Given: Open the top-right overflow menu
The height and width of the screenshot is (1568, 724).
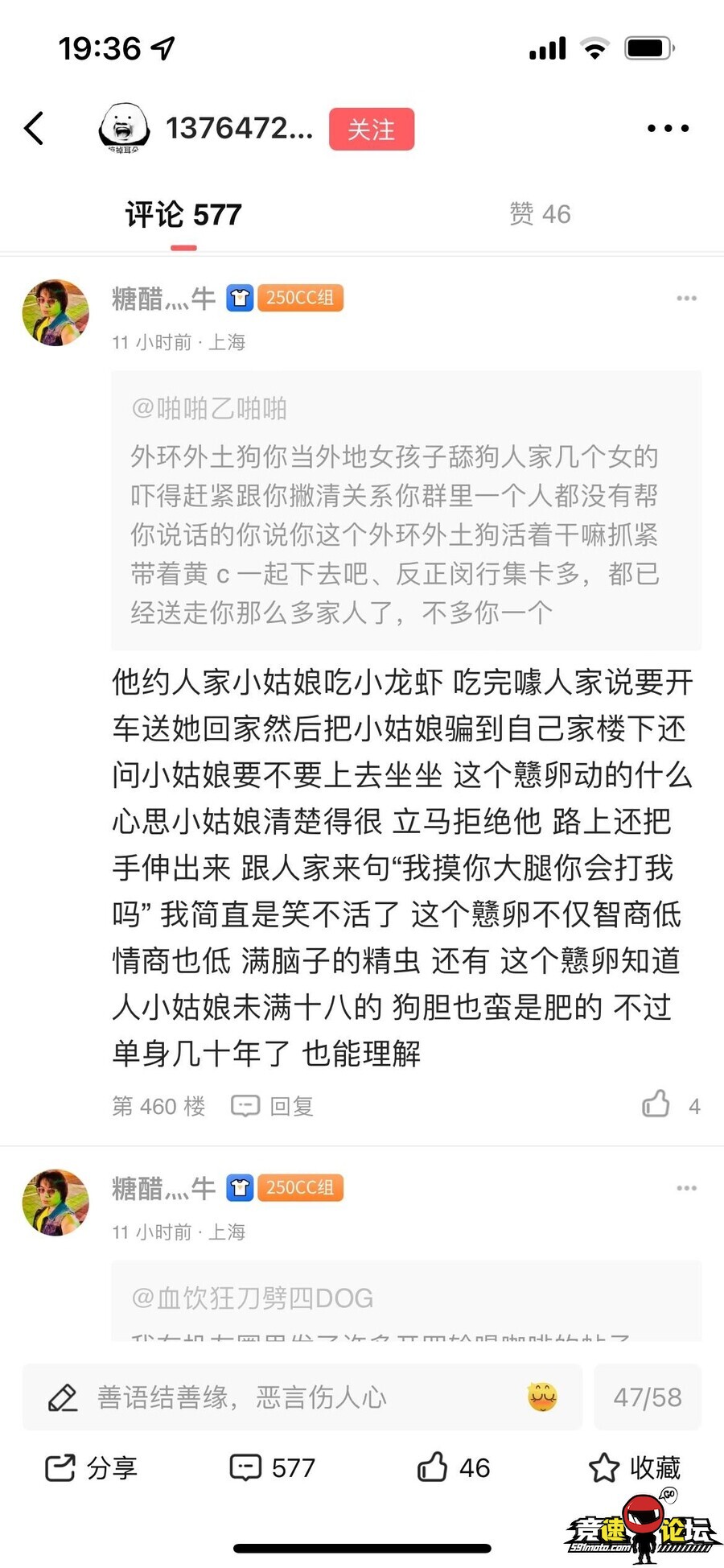Looking at the screenshot, I should 668,129.
